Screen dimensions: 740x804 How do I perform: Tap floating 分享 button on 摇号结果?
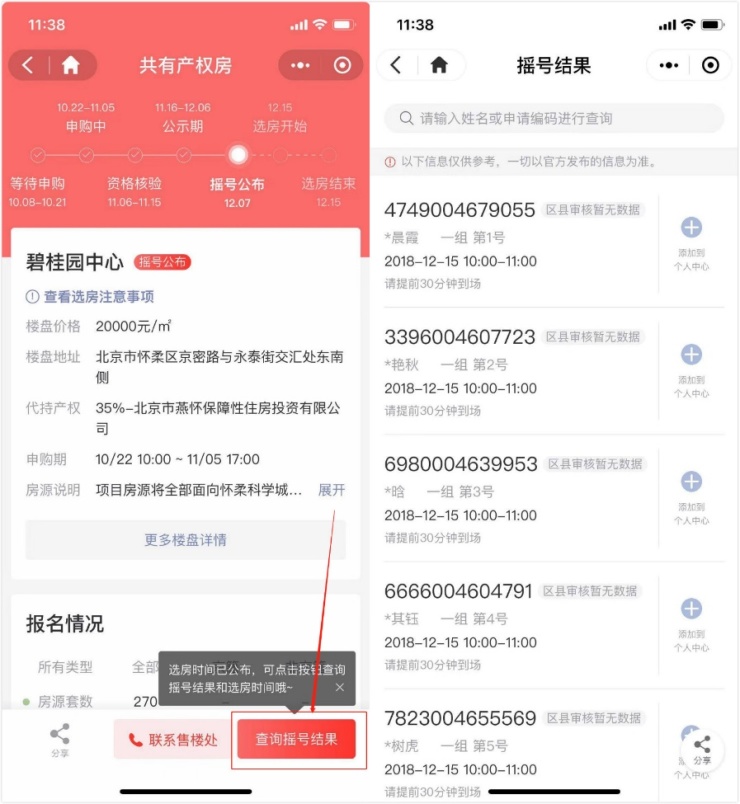click(702, 750)
